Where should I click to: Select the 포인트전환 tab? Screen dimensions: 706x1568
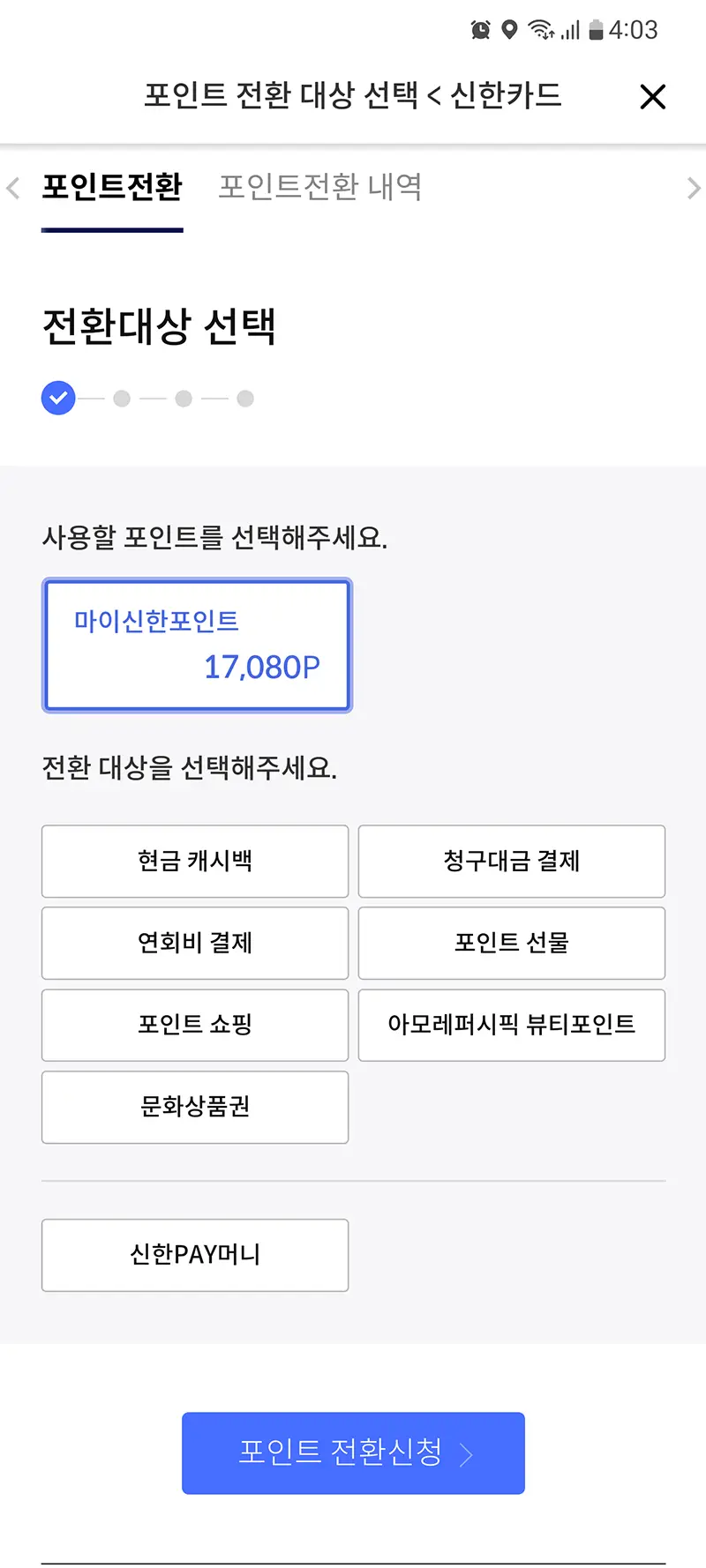112,187
